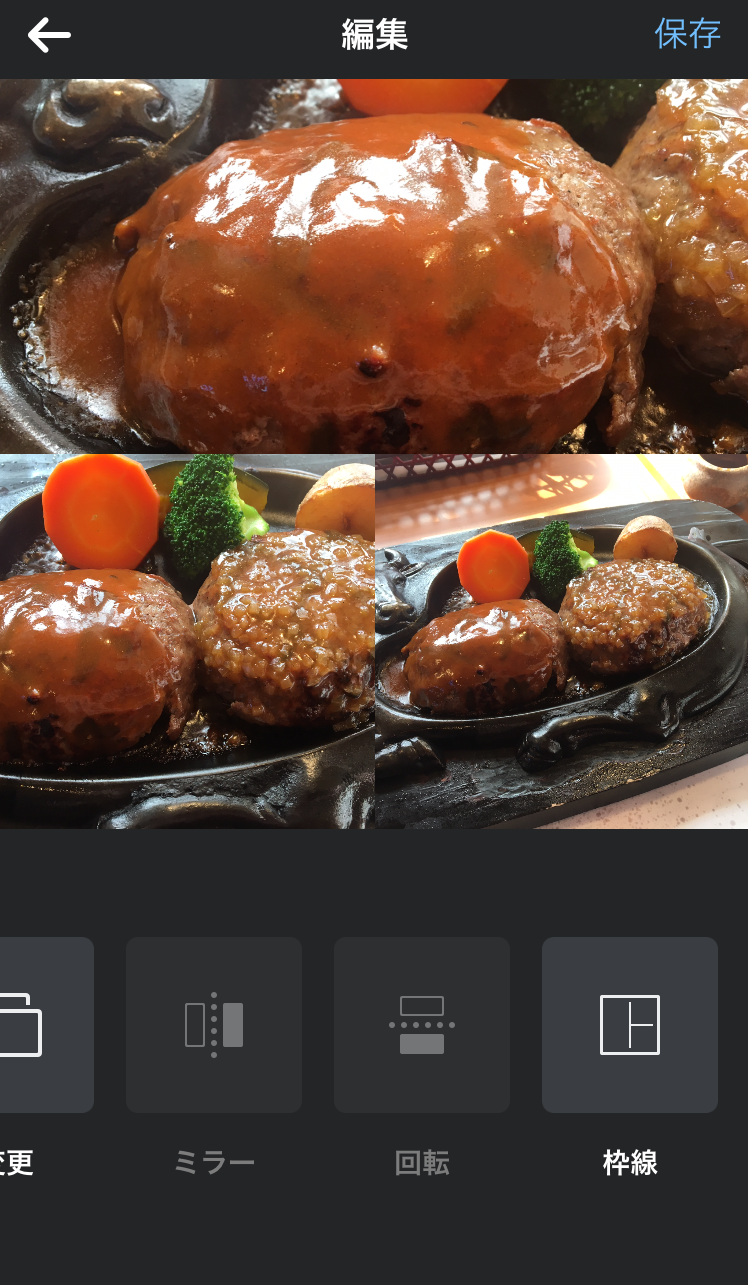This screenshot has width=748, height=1285.
Task: Apply the ミラー mirror tool
Action: point(214,1025)
